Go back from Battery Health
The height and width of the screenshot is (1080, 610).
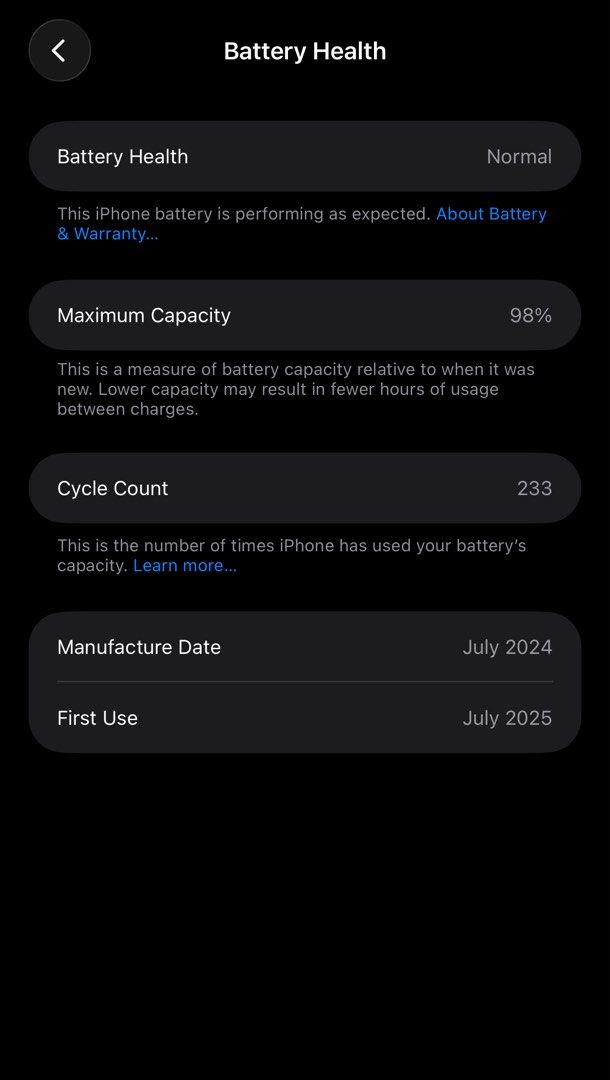pyautogui.click(x=59, y=51)
